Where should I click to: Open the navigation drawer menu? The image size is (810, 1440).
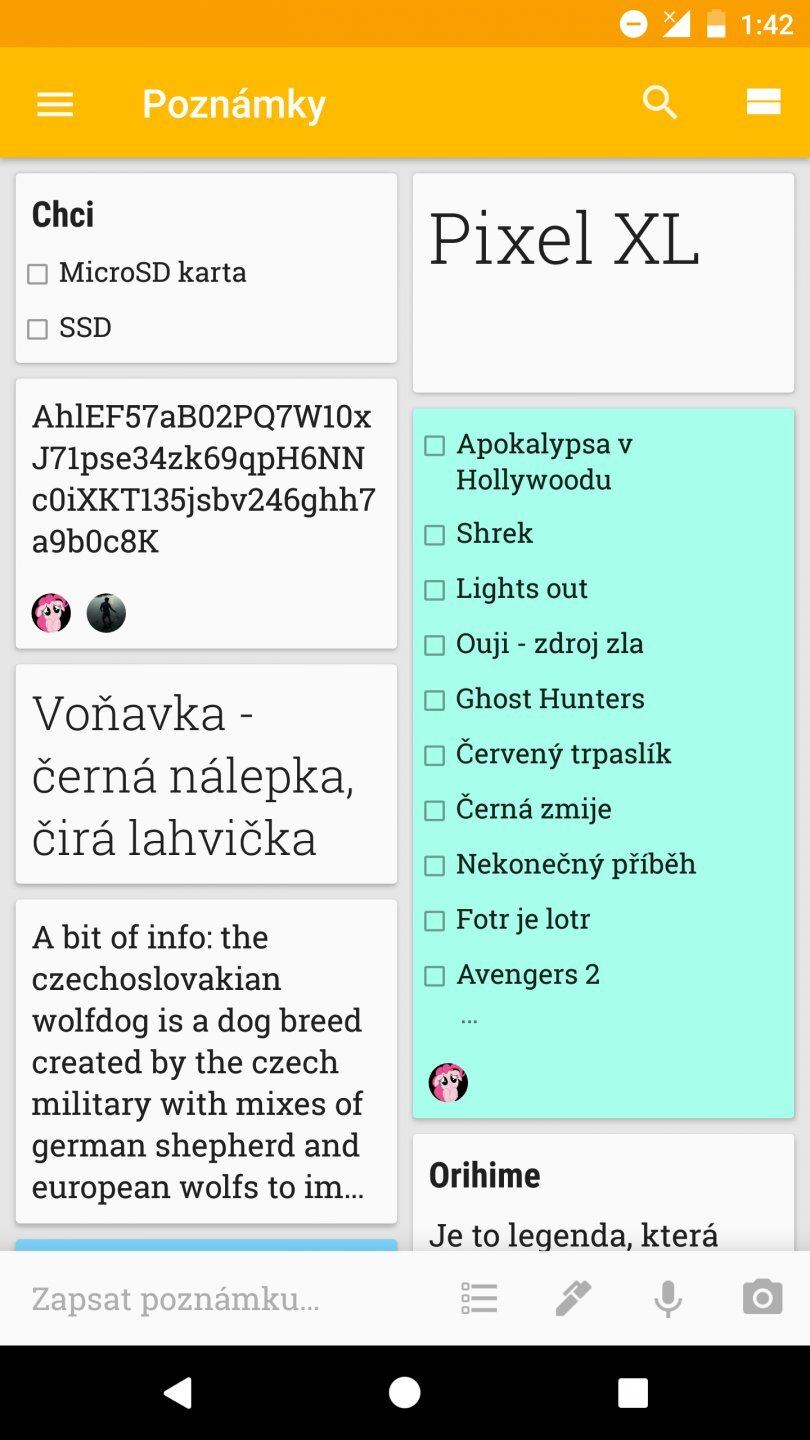(x=55, y=104)
